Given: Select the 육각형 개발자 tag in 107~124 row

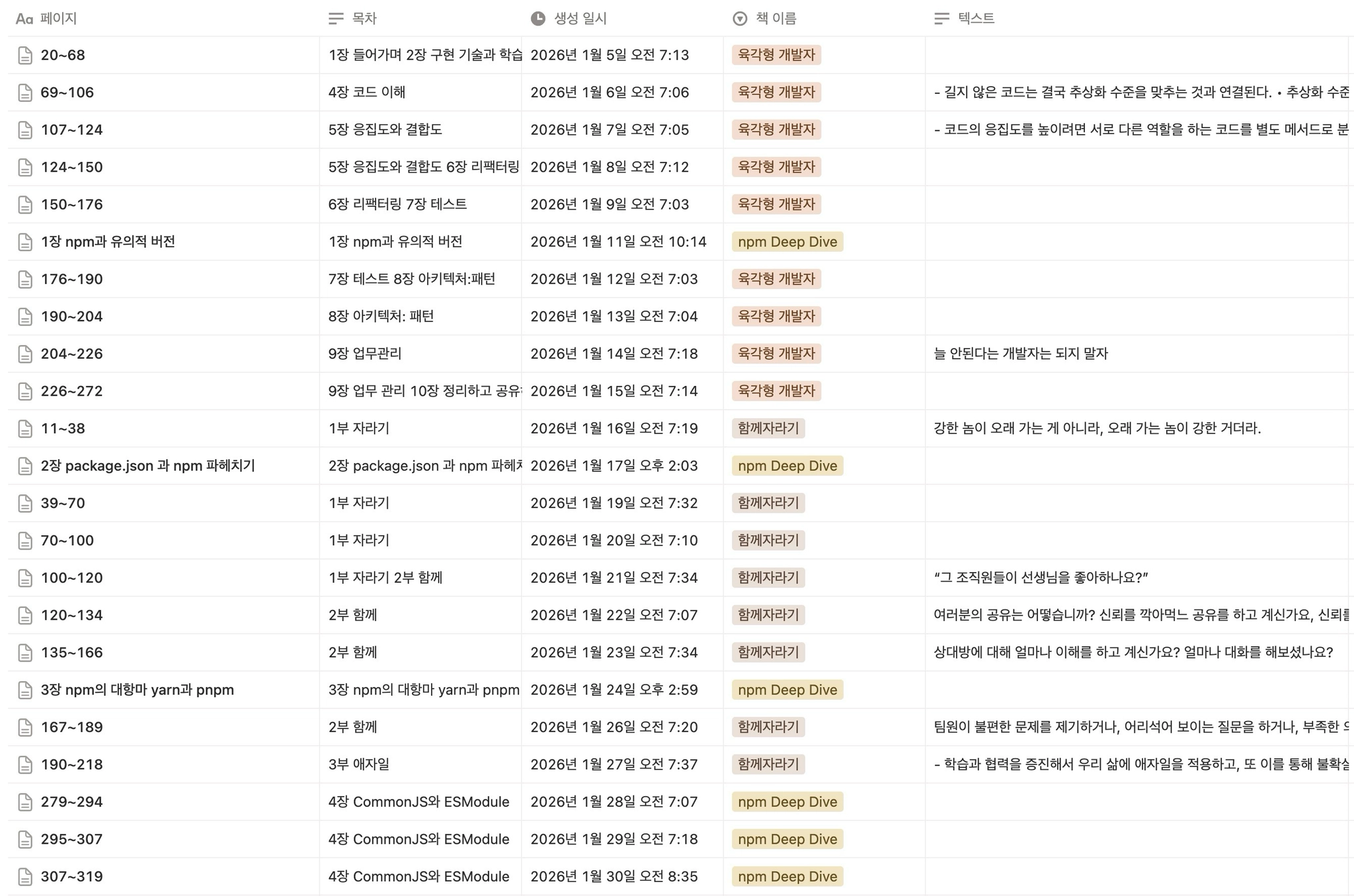Looking at the screenshot, I should click(x=776, y=130).
